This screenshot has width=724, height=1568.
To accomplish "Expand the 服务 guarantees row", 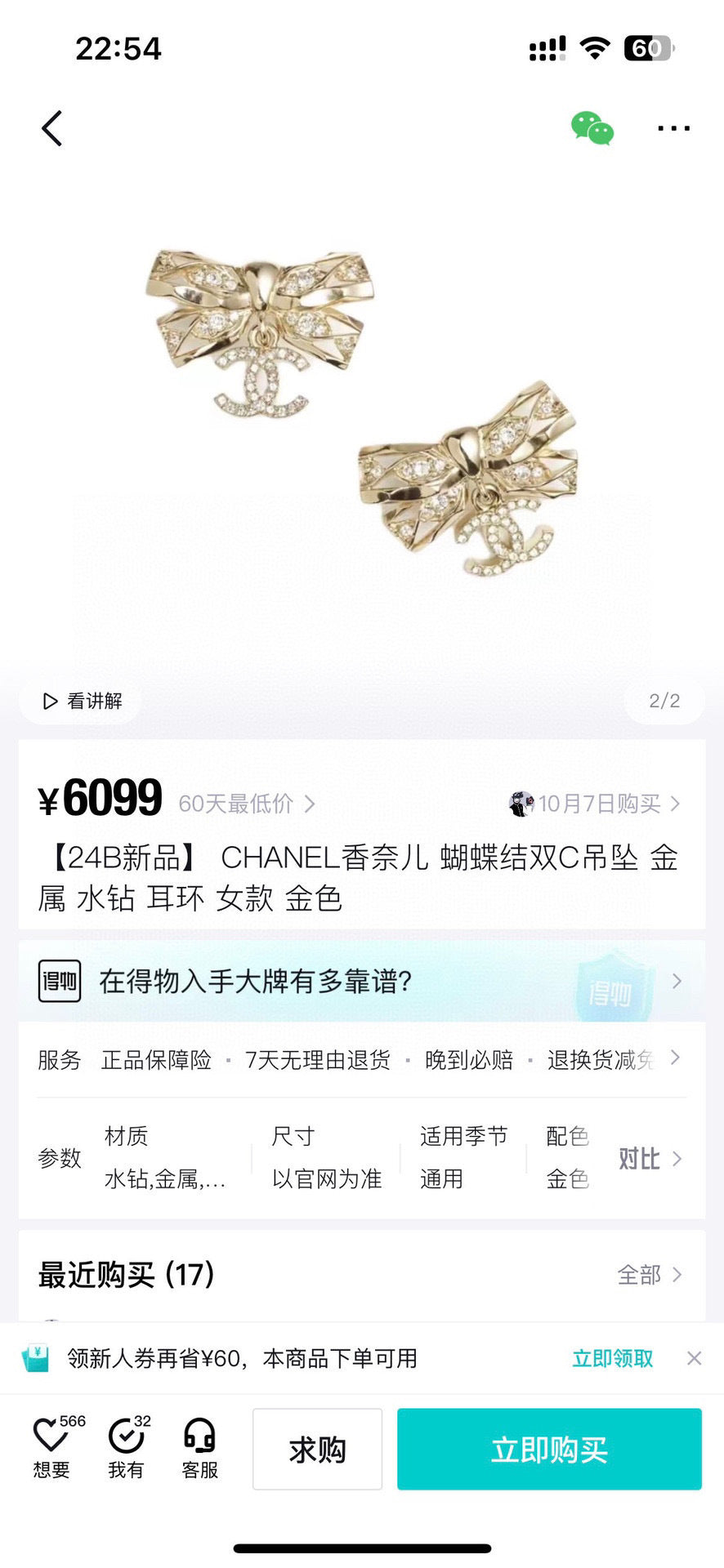I will pos(362,1059).
